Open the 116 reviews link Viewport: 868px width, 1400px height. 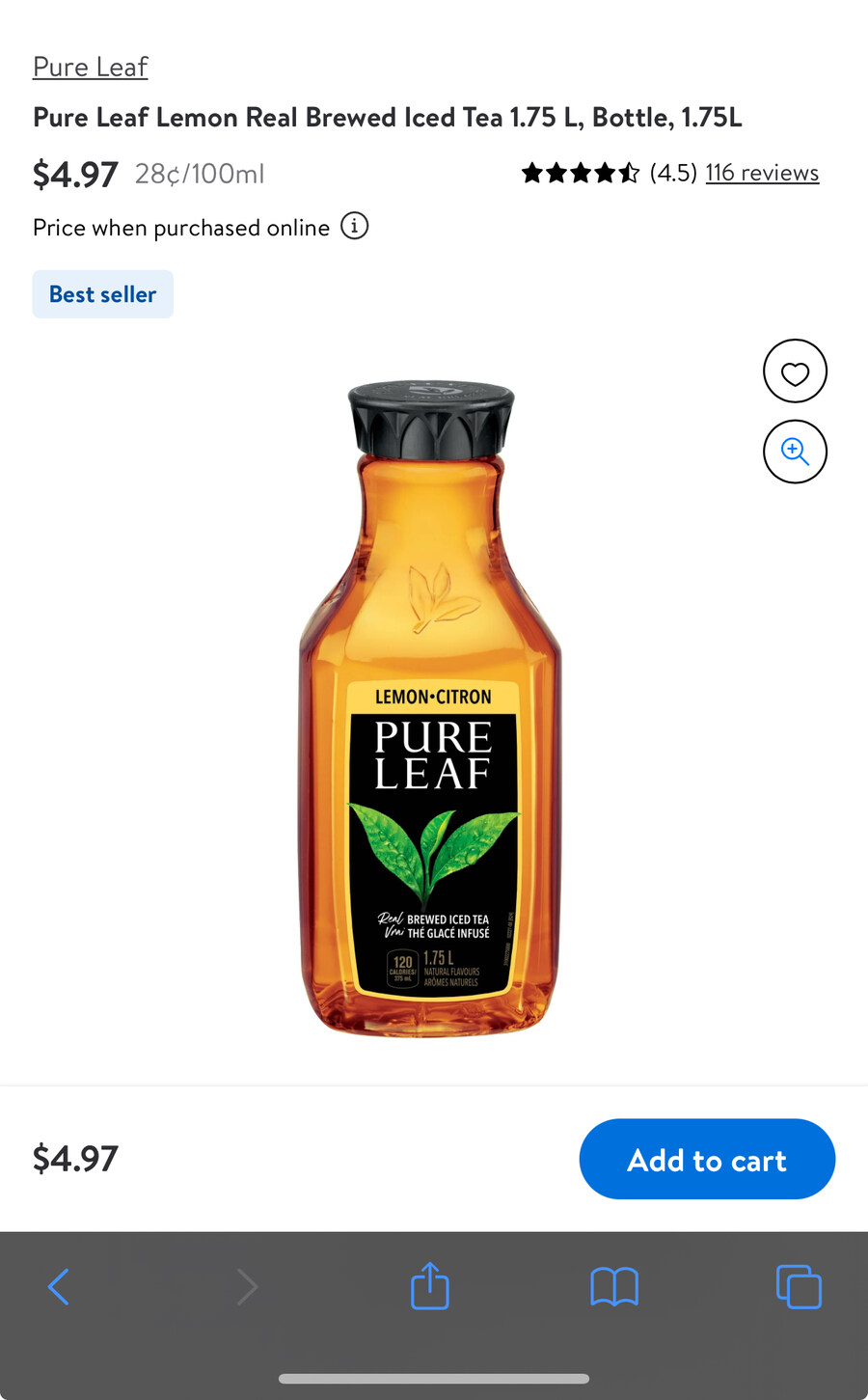pos(761,173)
